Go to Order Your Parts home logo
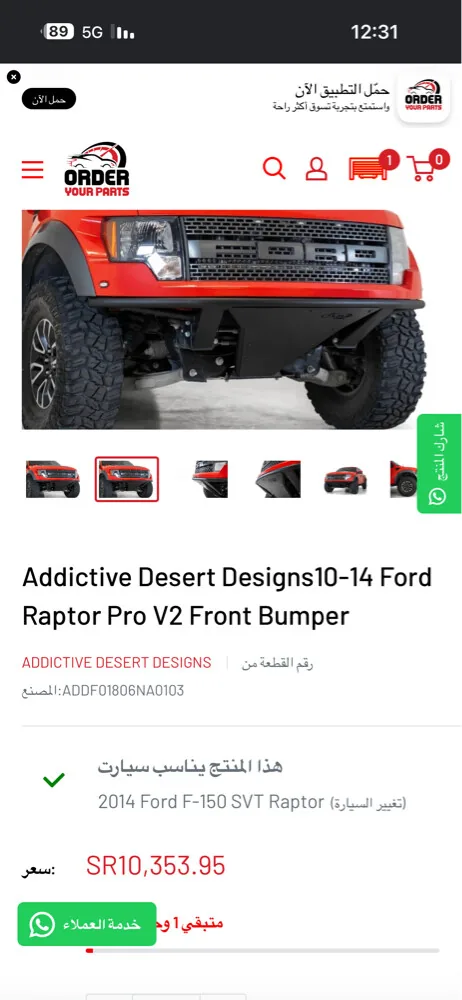Viewport: 462px width, 1000px height. point(96,169)
